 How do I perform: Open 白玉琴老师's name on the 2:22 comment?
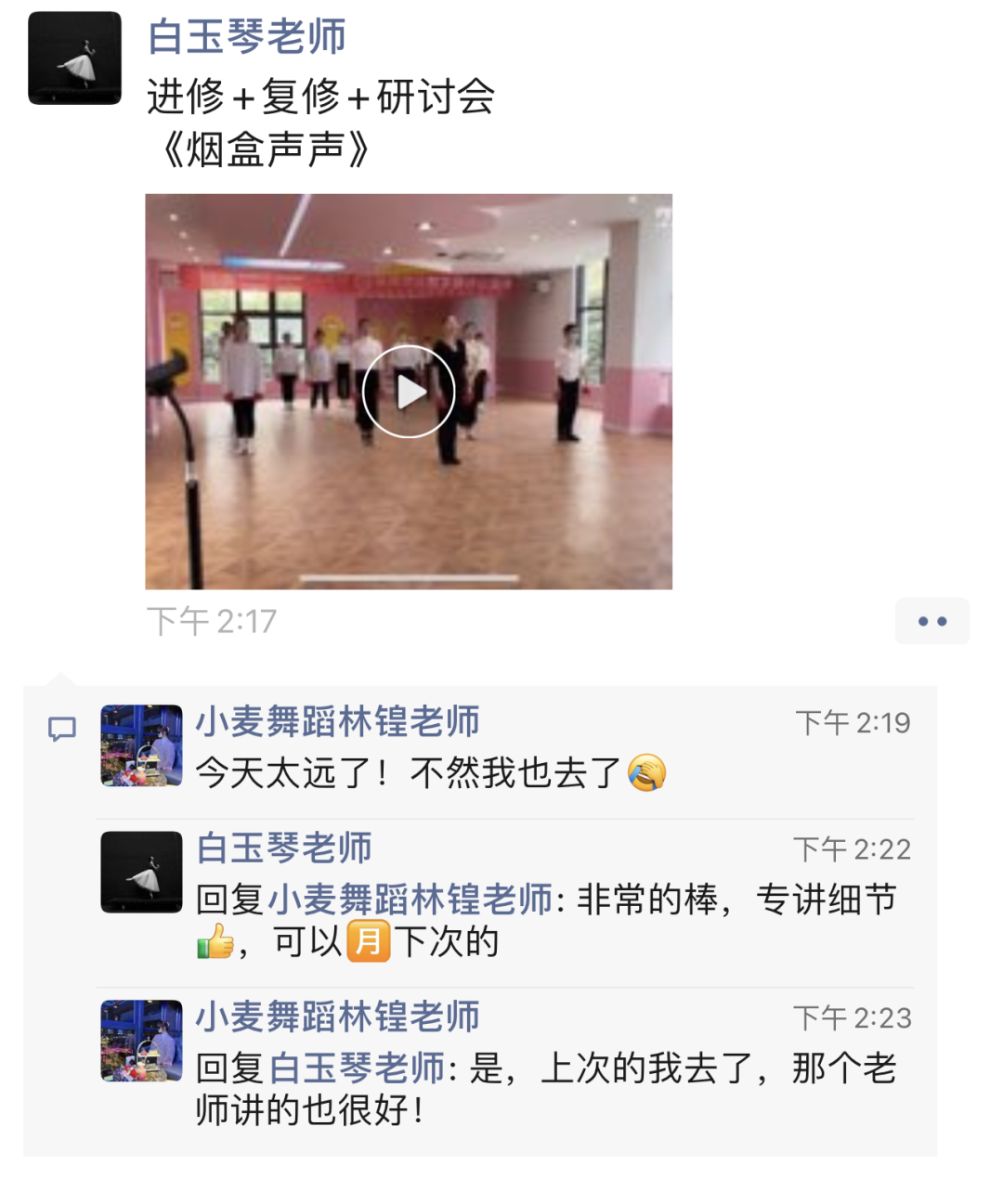tap(284, 848)
